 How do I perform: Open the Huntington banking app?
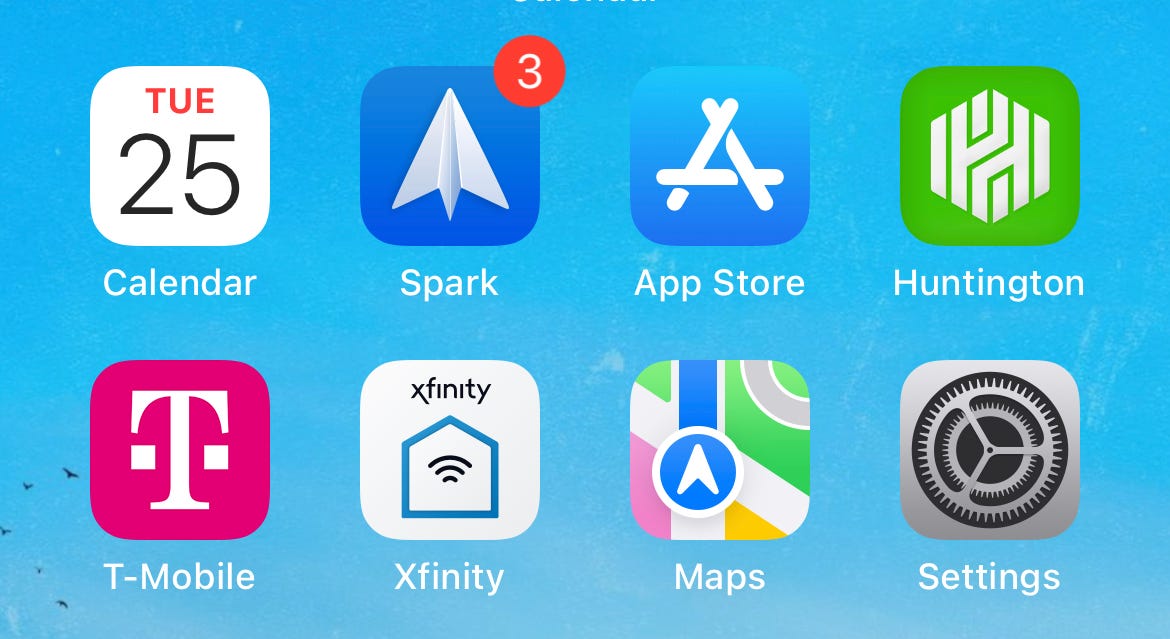990,156
